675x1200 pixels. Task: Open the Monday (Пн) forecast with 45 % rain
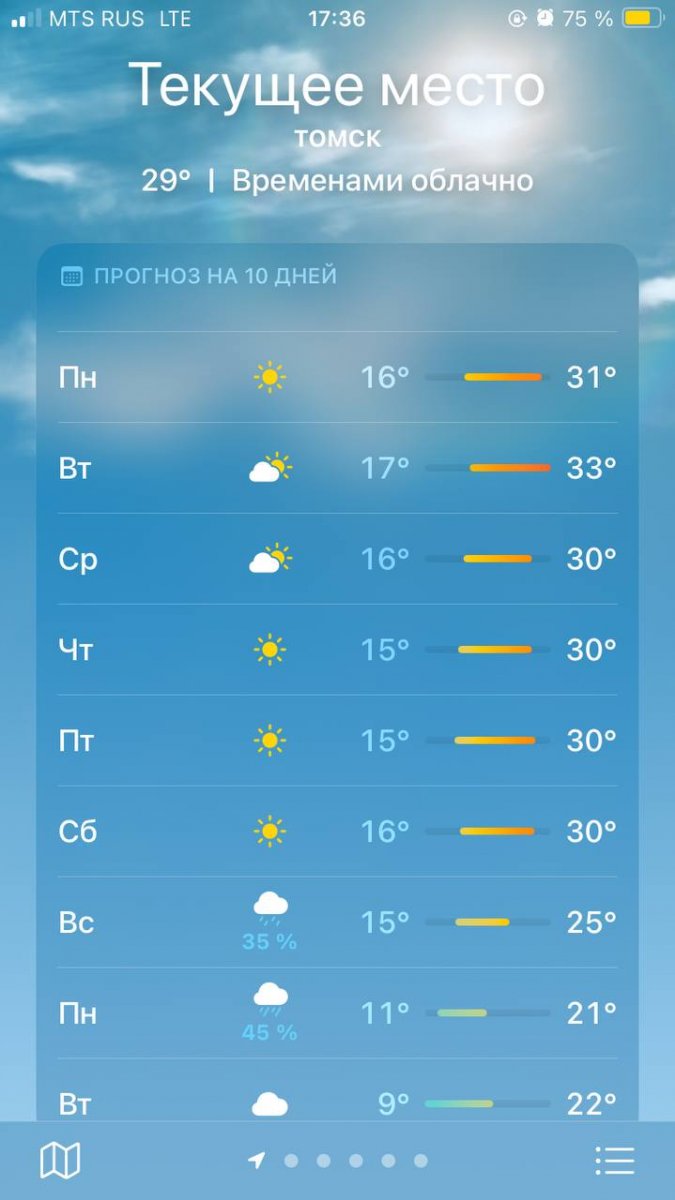pos(337,1013)
